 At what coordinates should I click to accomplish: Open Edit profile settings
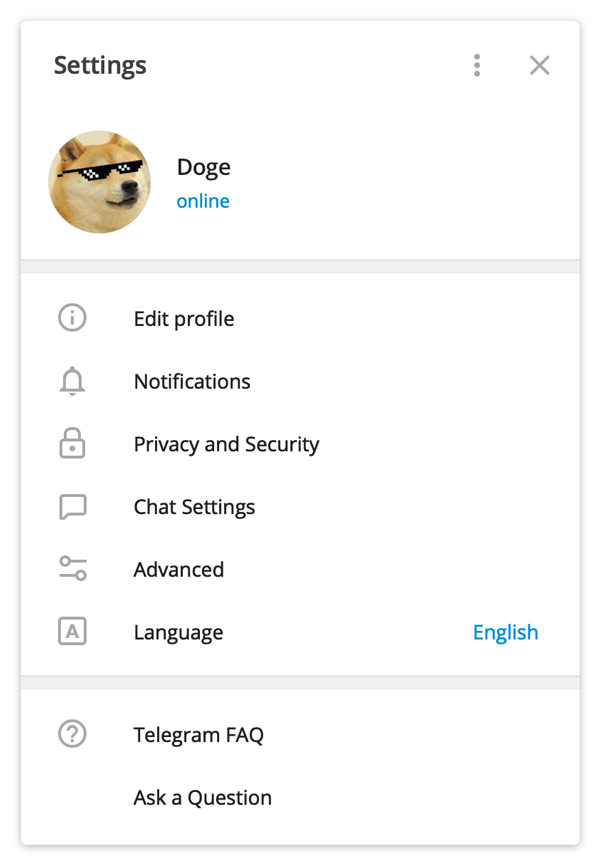pos(184,319)
